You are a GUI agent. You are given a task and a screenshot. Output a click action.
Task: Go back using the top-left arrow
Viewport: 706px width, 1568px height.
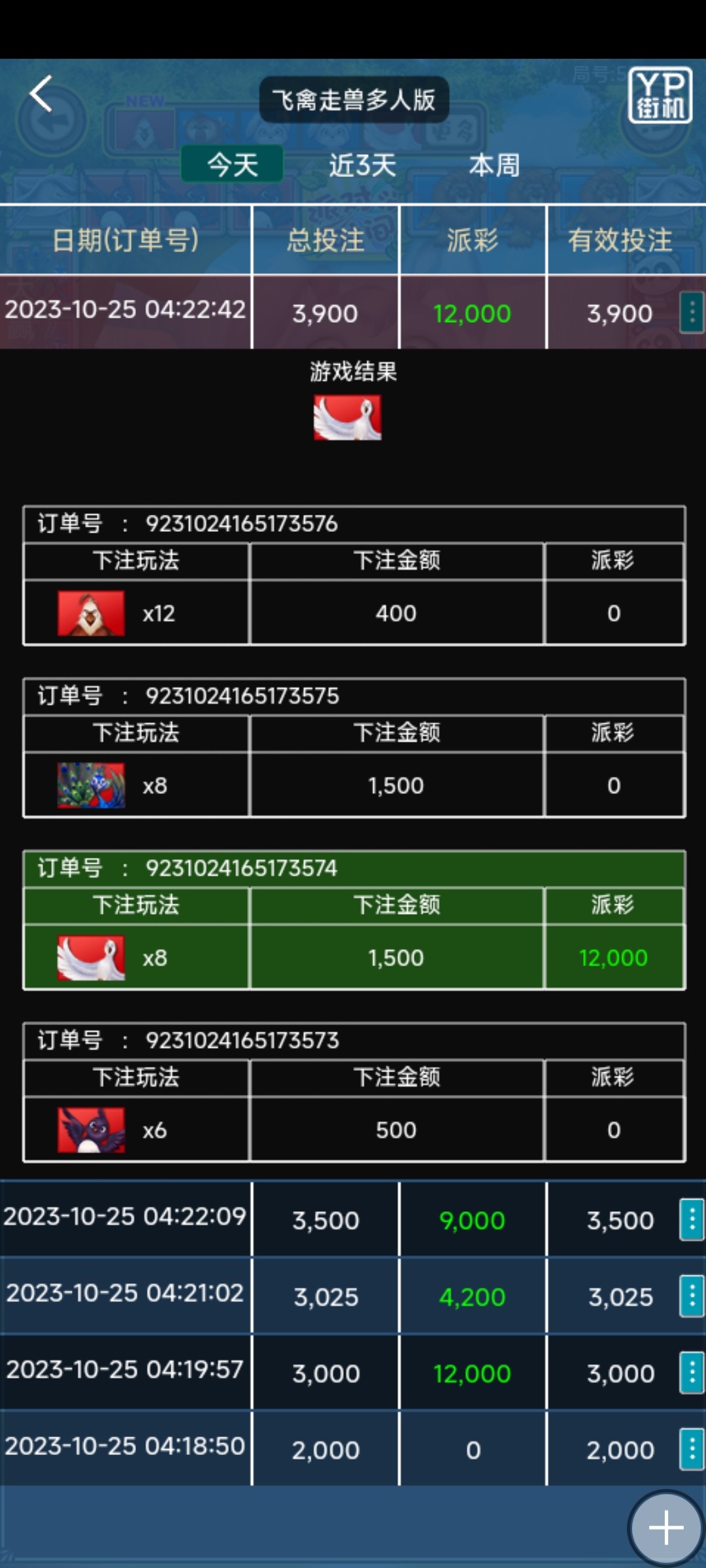[41, 94]
